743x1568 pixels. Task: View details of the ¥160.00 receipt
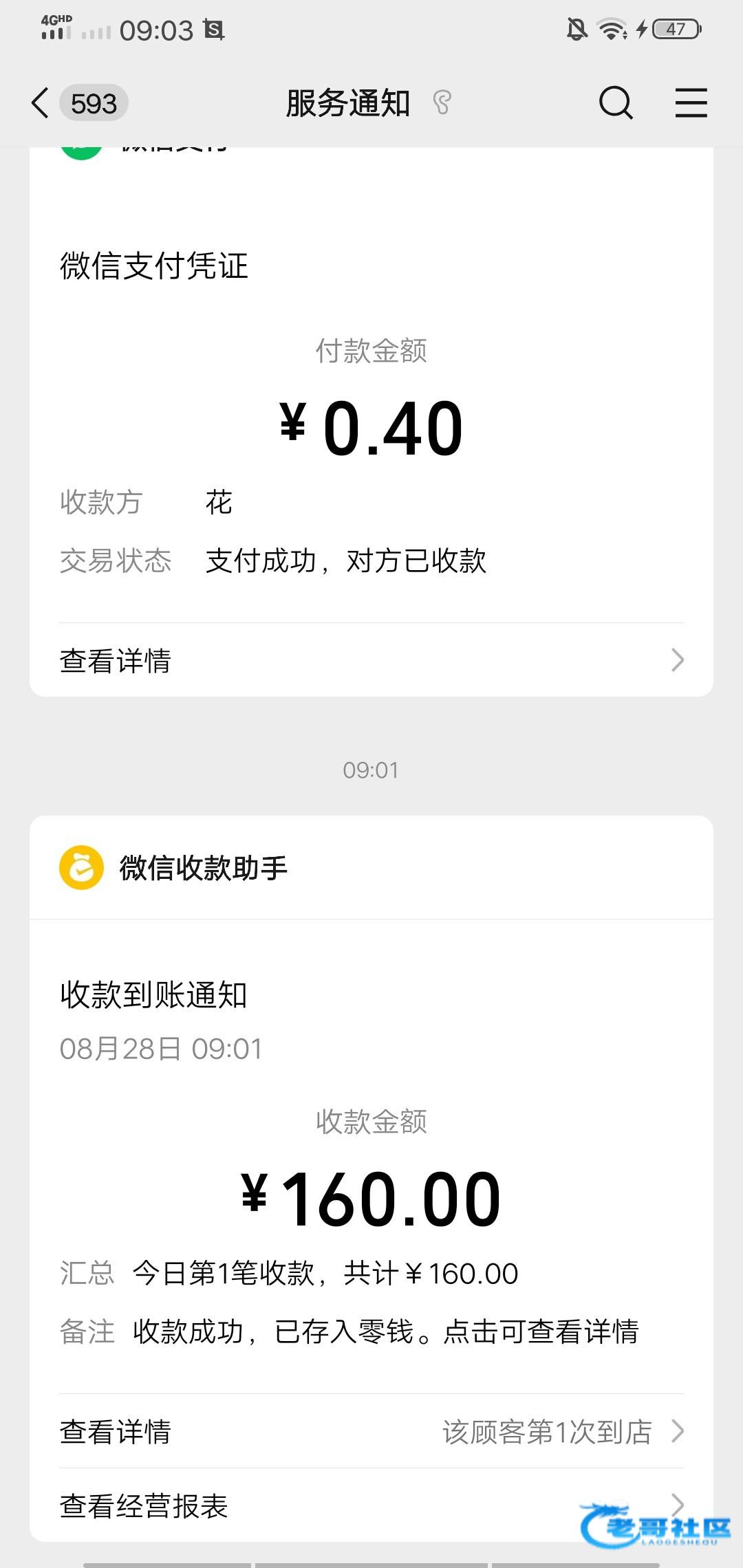click(x=371, y=1432)
